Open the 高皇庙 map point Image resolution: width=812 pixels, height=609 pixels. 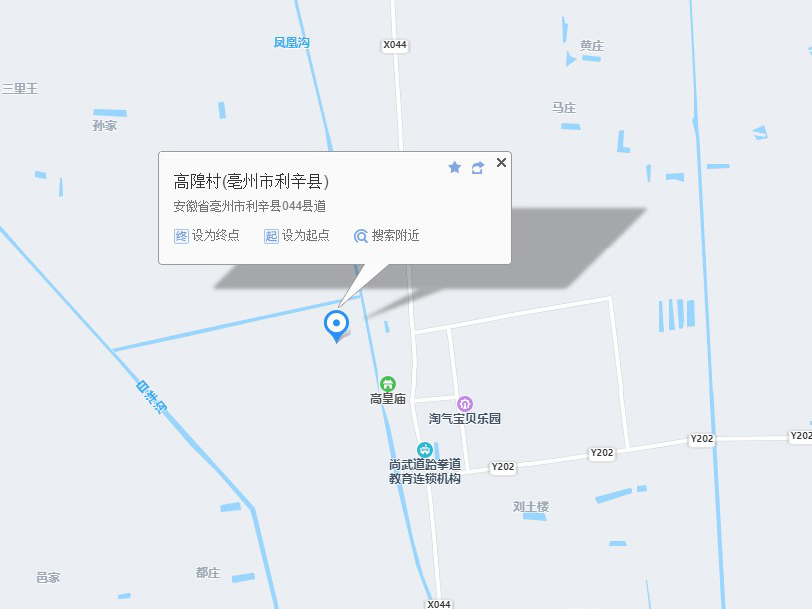388,384
